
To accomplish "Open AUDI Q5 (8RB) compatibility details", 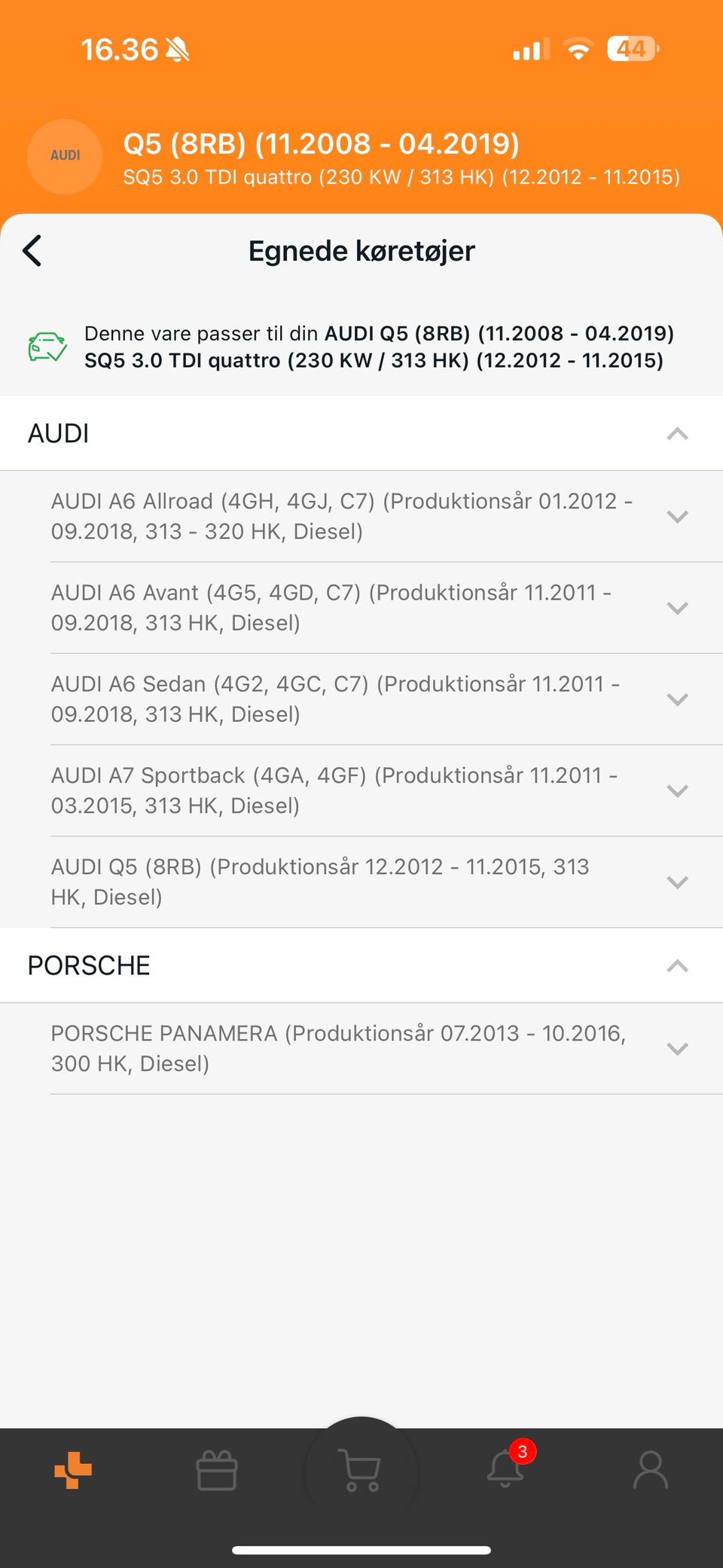I will coord(677,882).
